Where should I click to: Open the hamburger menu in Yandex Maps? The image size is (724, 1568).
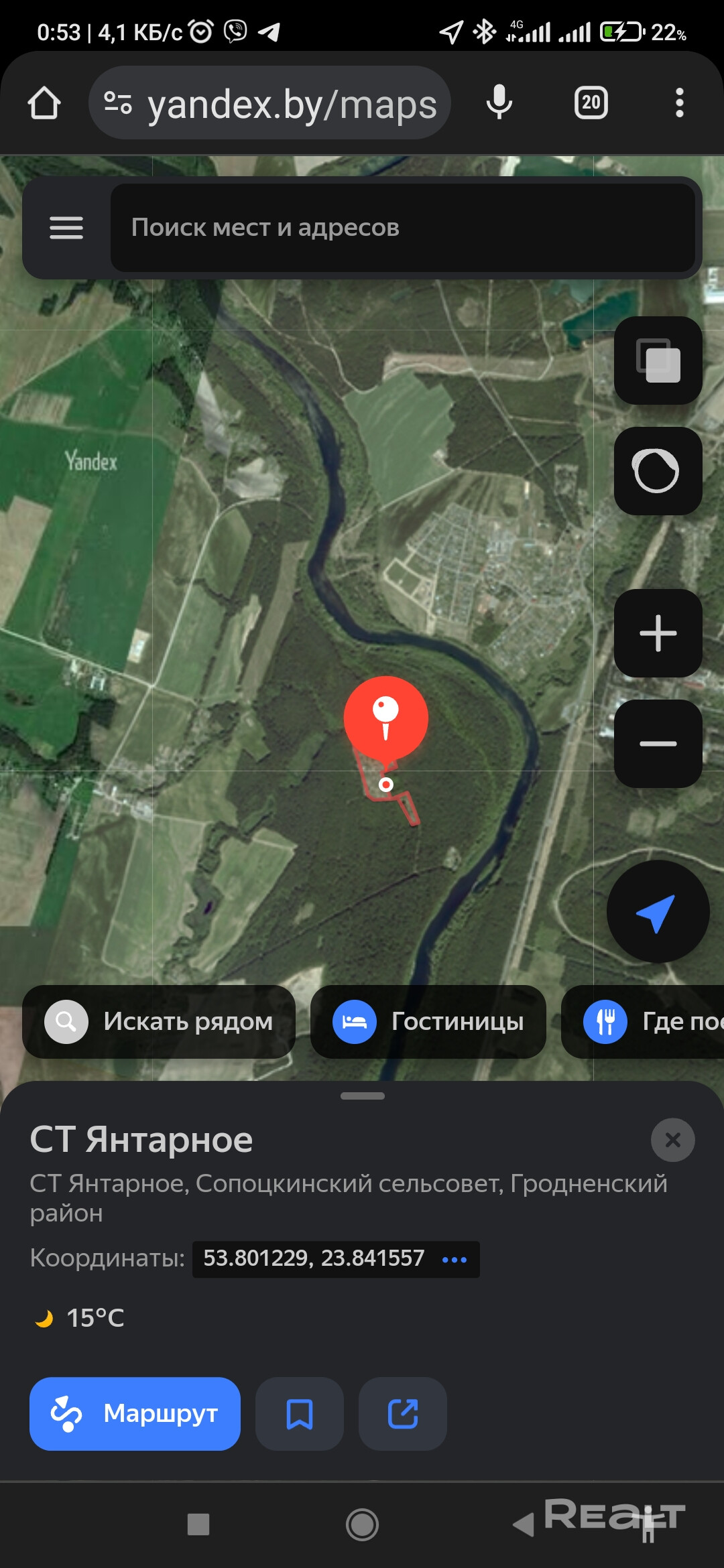[x=66, y=228]
